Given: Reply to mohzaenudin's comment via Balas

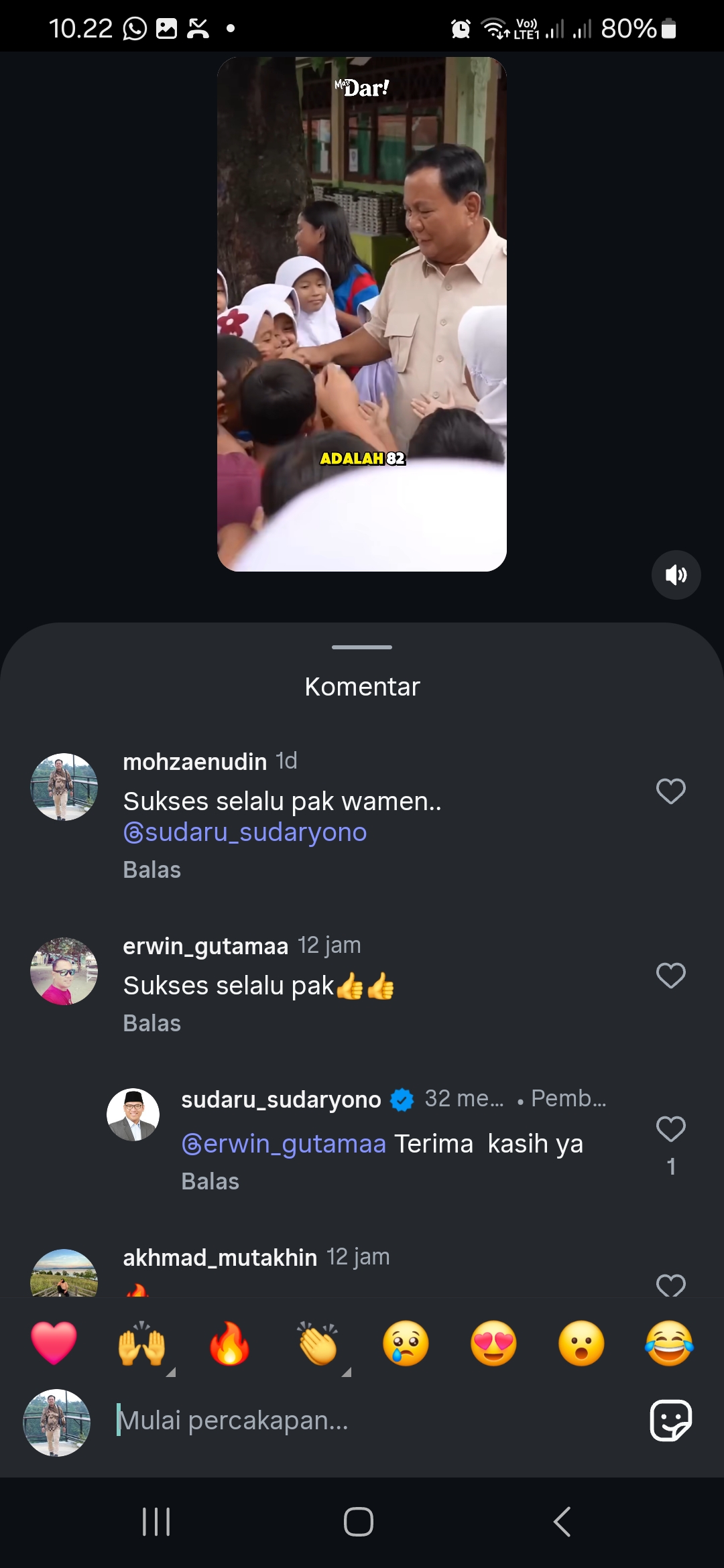Looking at the screenshot, I should point(152,870).
